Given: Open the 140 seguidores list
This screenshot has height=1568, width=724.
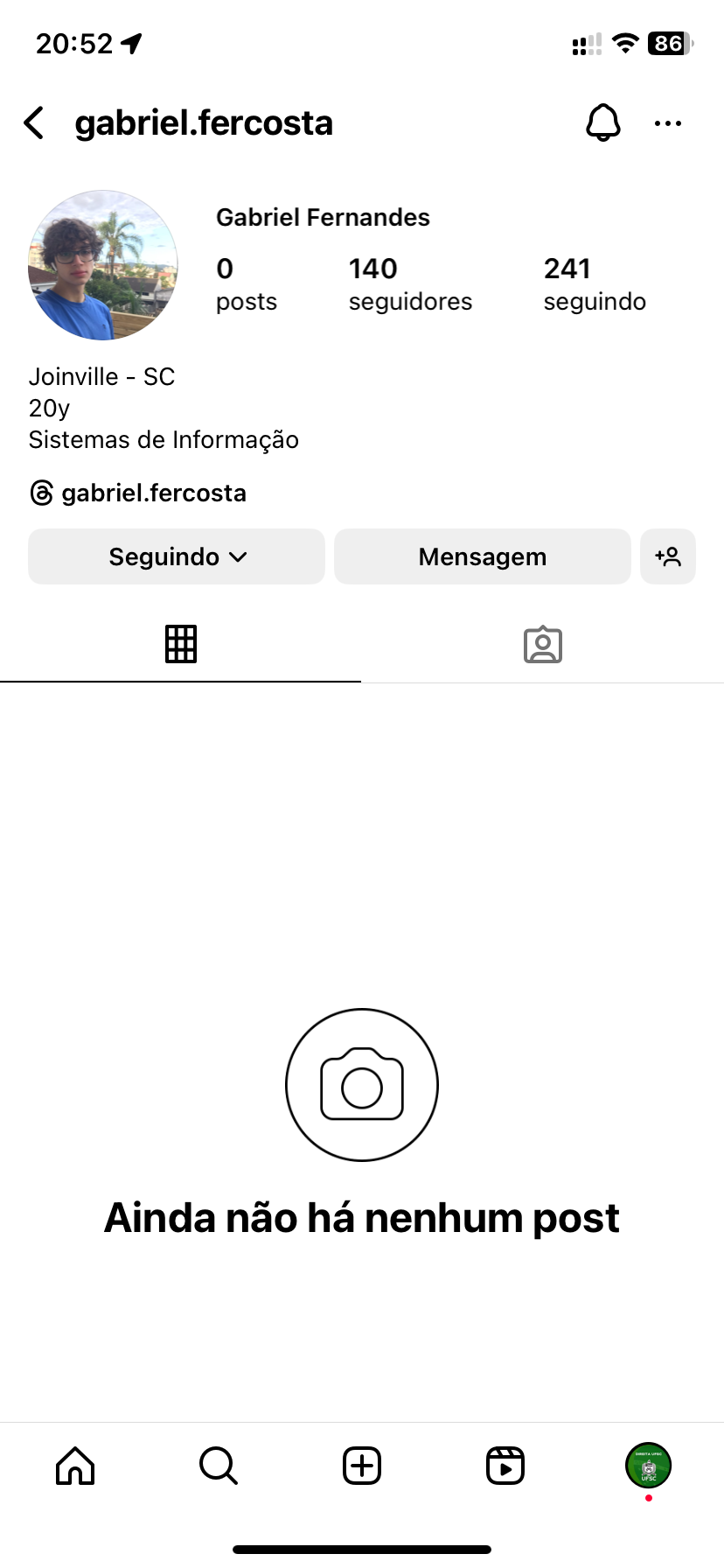Looking at the screenshot, I should pos(409,283).
